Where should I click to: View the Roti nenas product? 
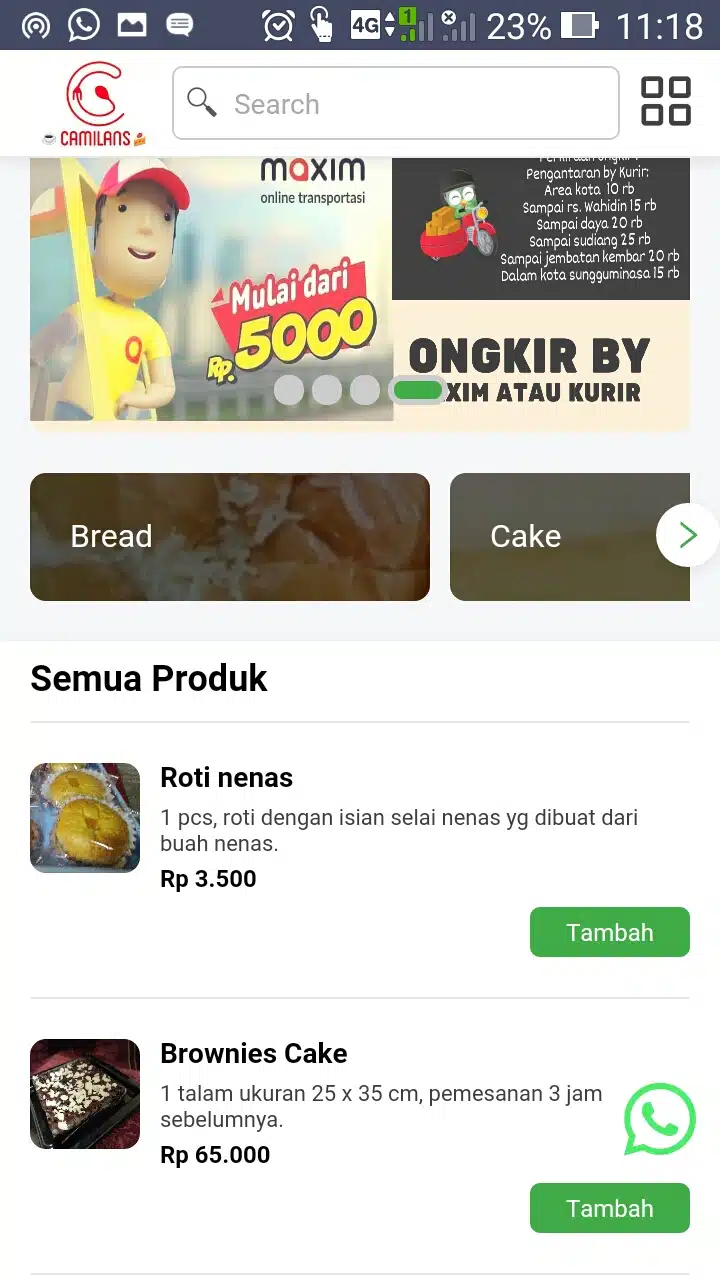click(226, 778)
